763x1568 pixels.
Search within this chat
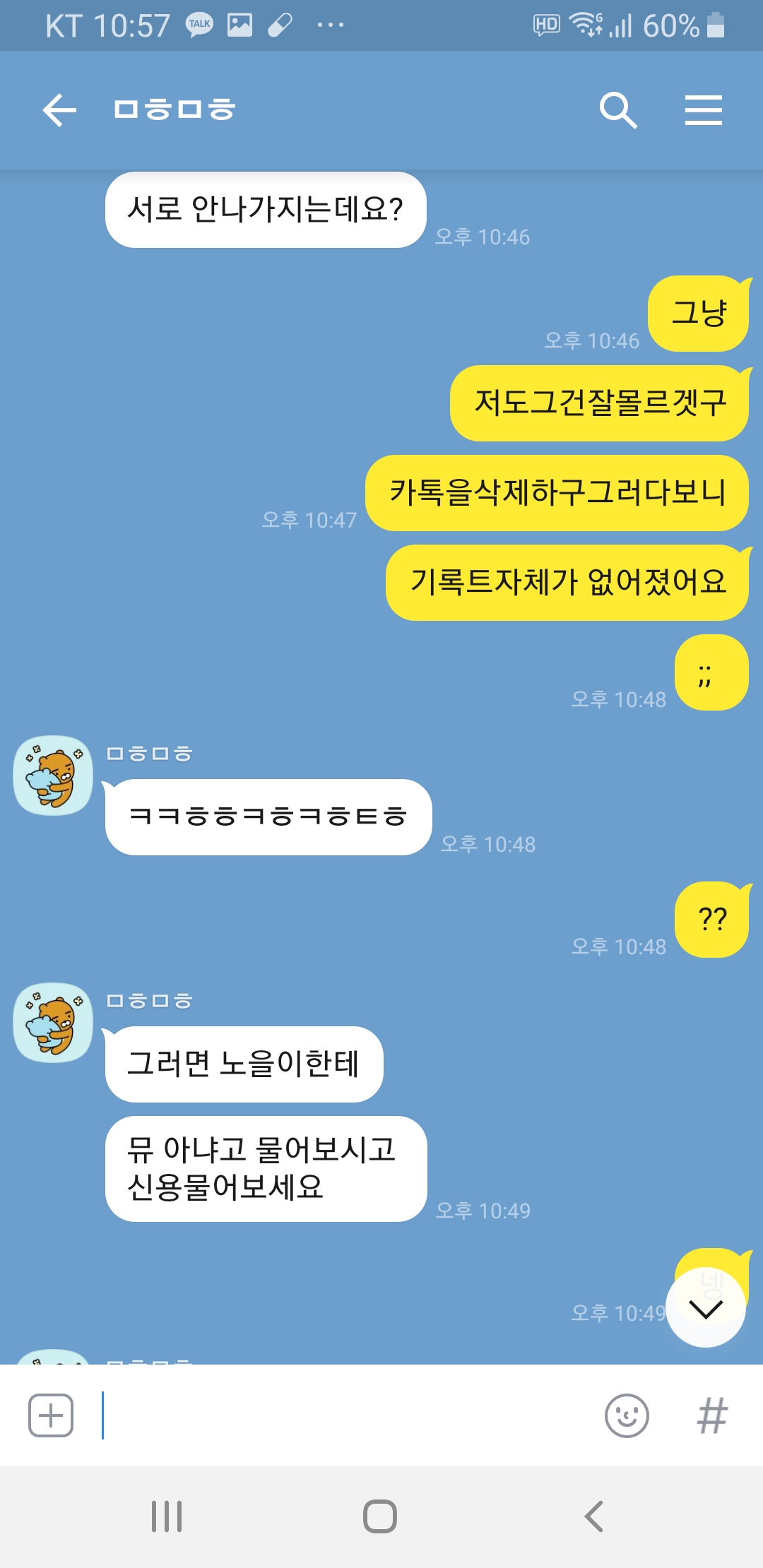(x=618, y=110)
